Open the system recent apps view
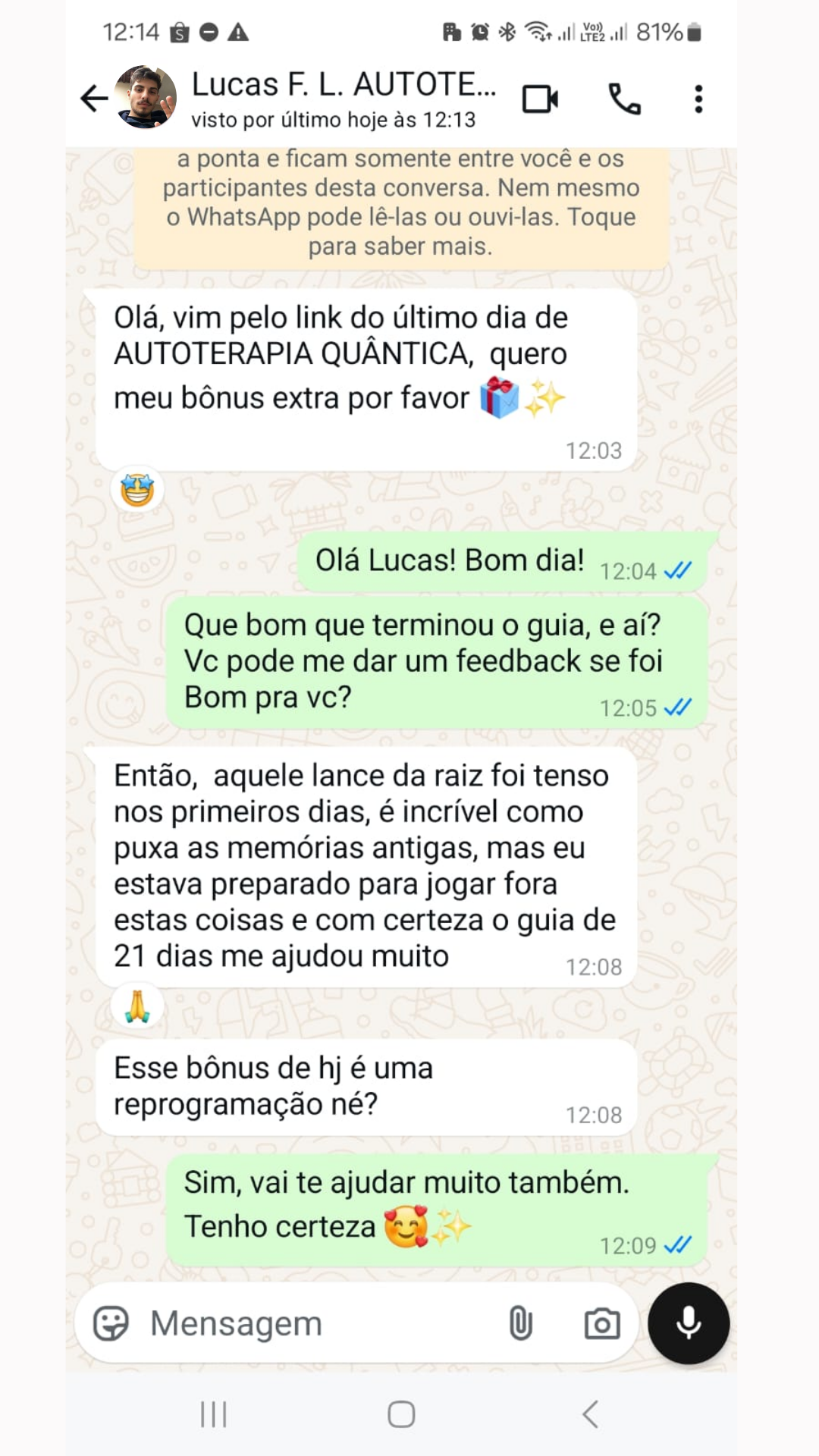Viewport: 819px width, 1456px height. tap(214, 1414)
